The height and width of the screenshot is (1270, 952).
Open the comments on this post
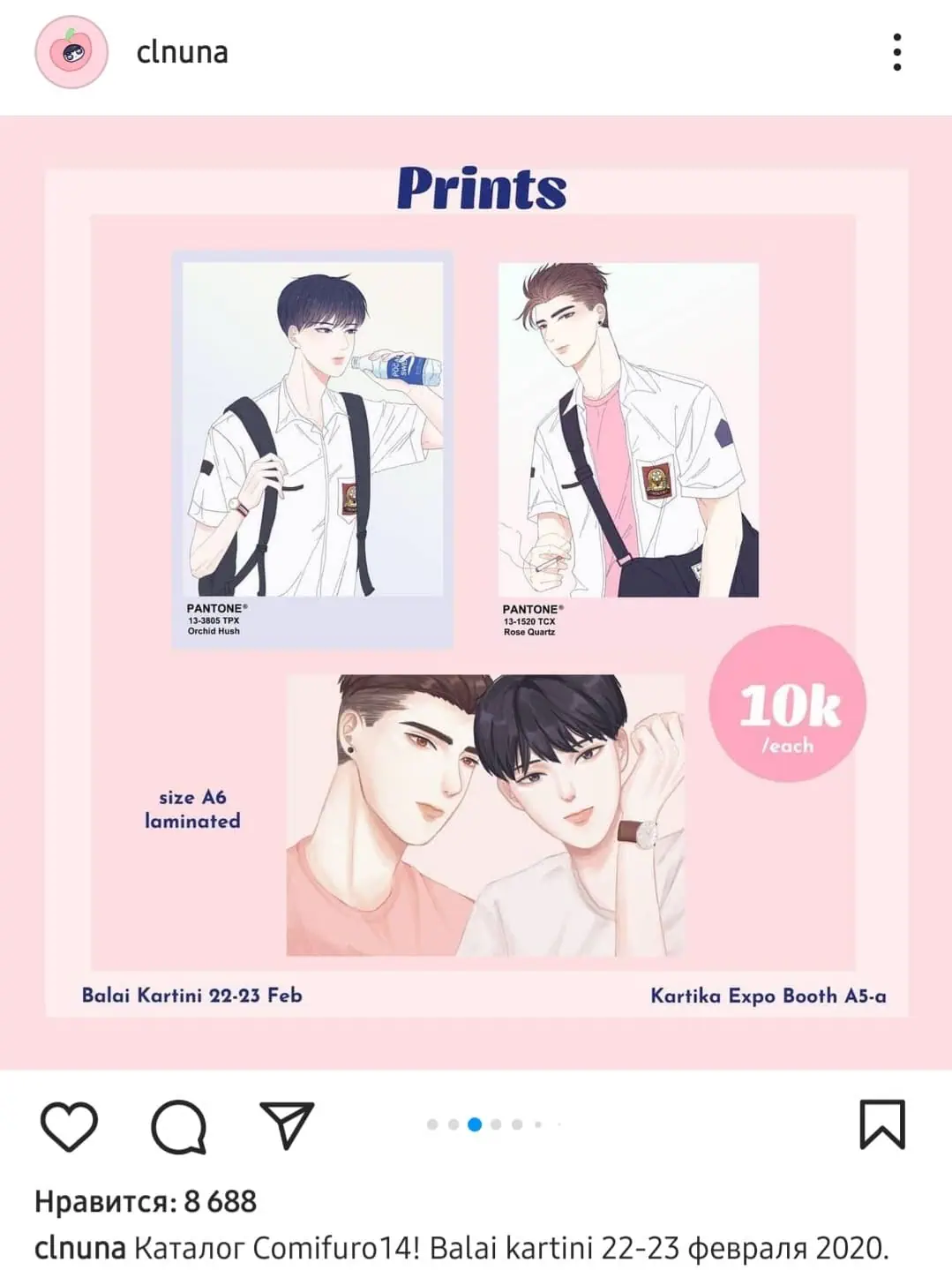point(178,1126)
